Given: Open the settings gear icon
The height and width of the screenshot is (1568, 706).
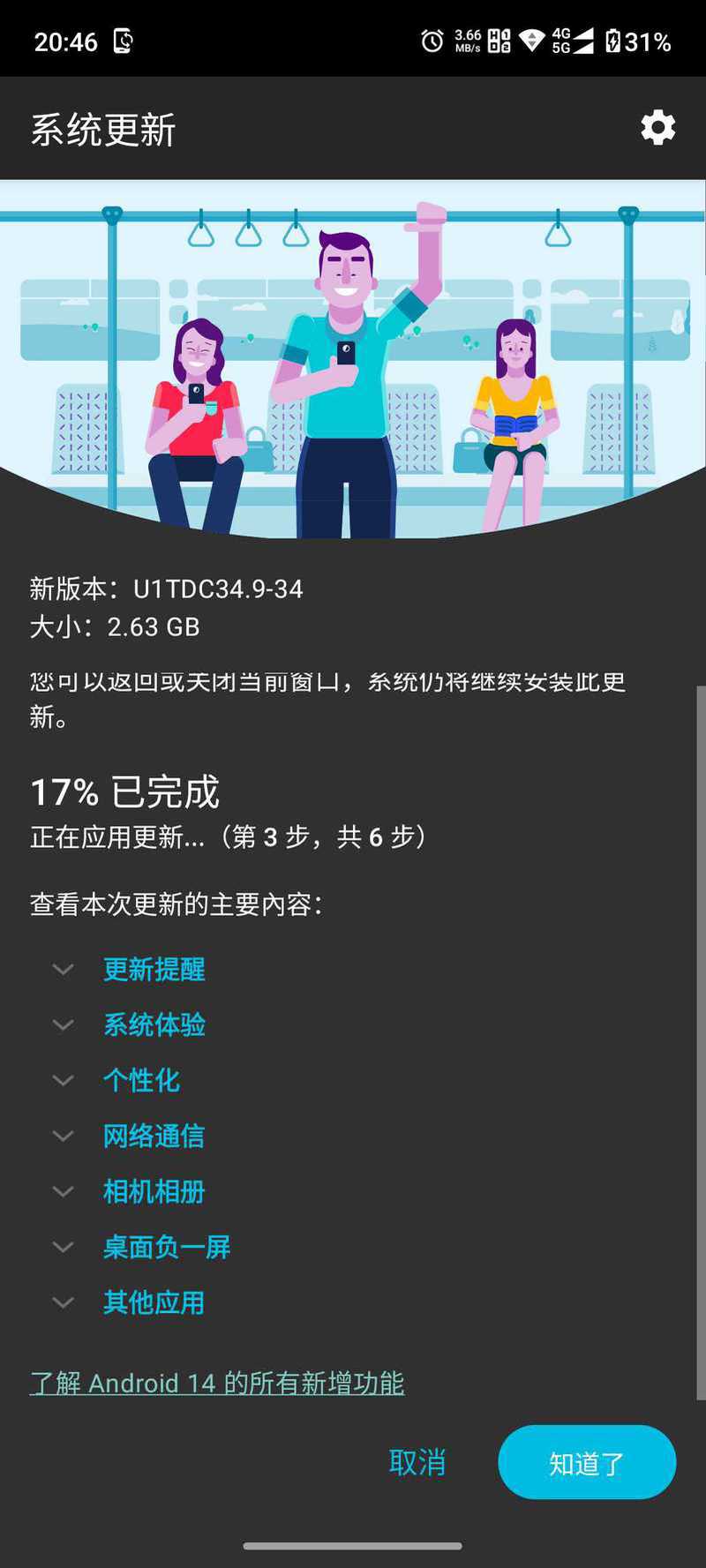Looking at the screenshot, I should coord(657,129).
